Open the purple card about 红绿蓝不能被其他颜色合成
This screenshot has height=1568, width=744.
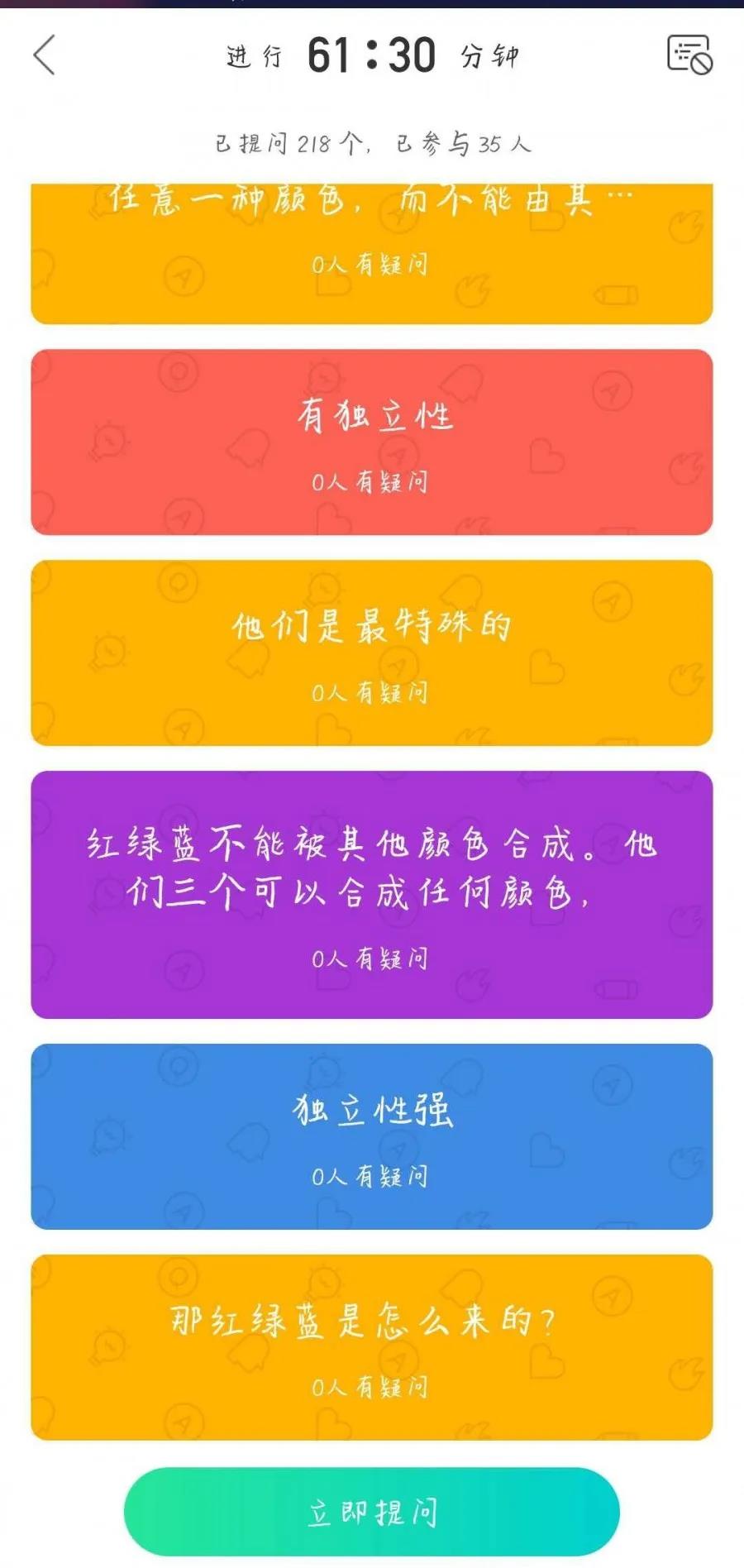[x=371, y=894]
